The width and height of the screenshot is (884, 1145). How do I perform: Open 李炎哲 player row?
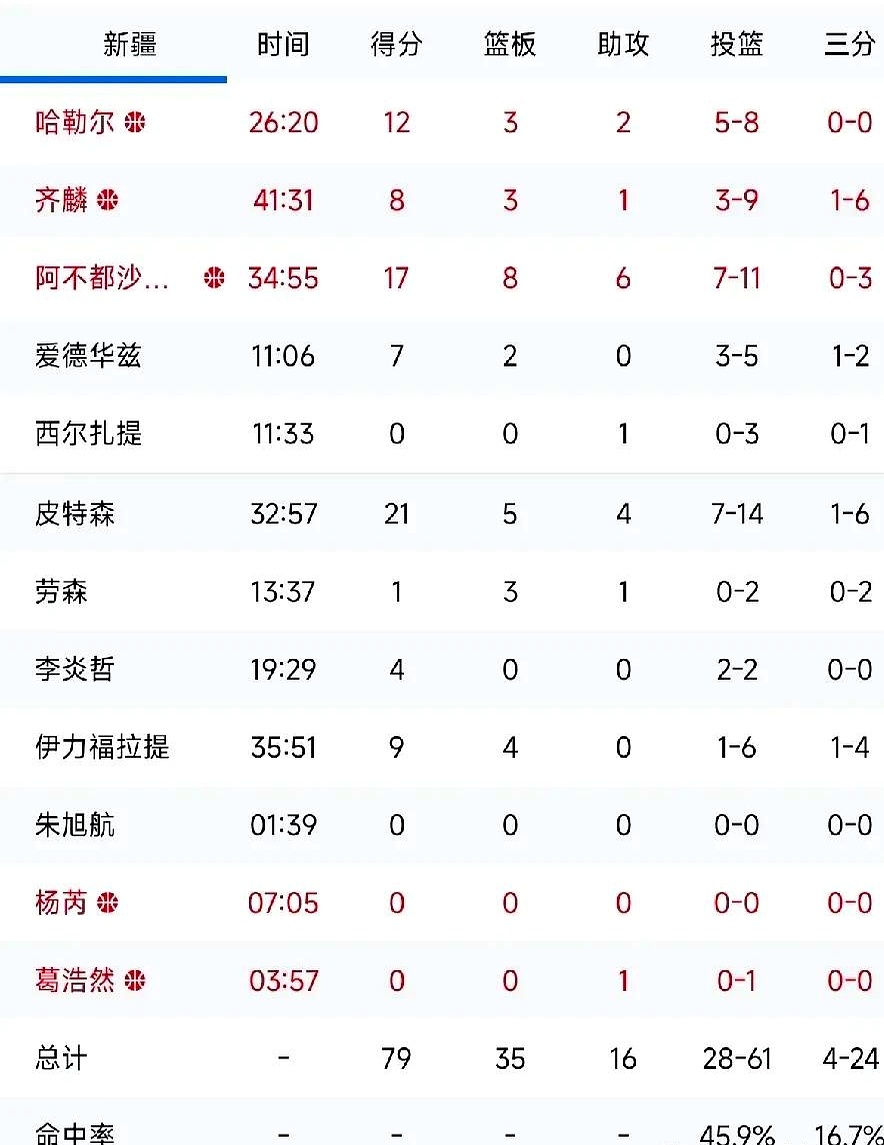[75, 670]
